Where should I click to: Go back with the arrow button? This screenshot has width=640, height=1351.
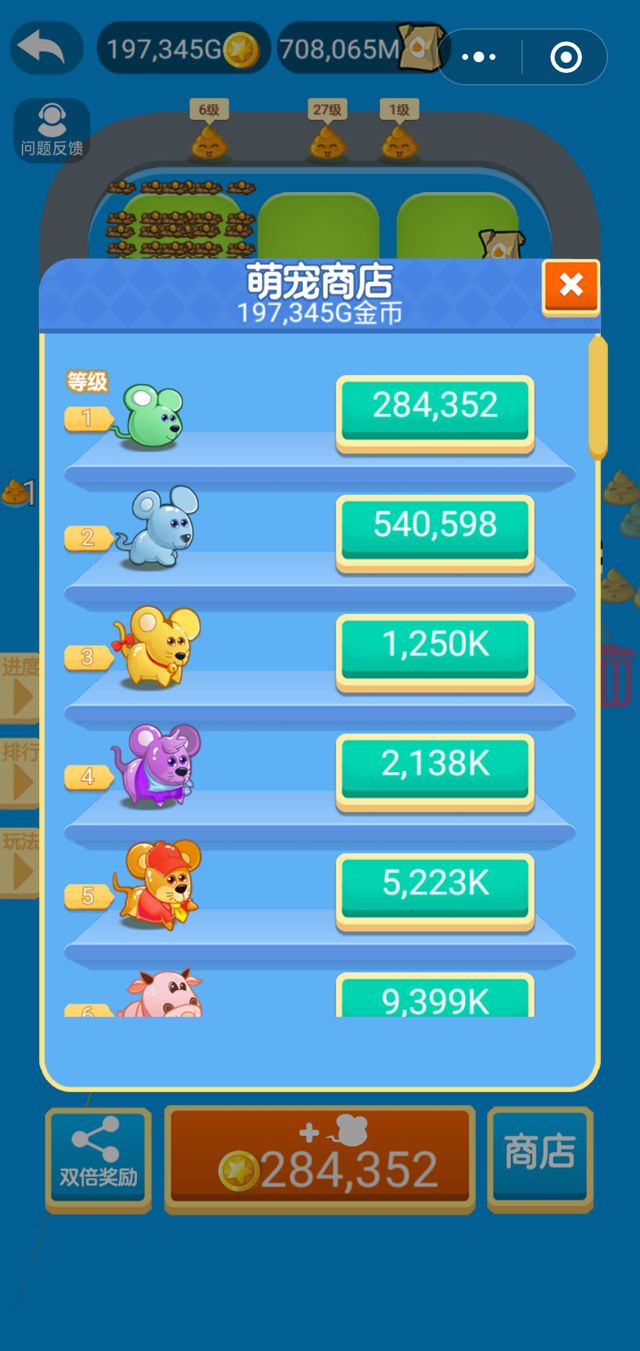pyautogui.click(x=46, y=47)
